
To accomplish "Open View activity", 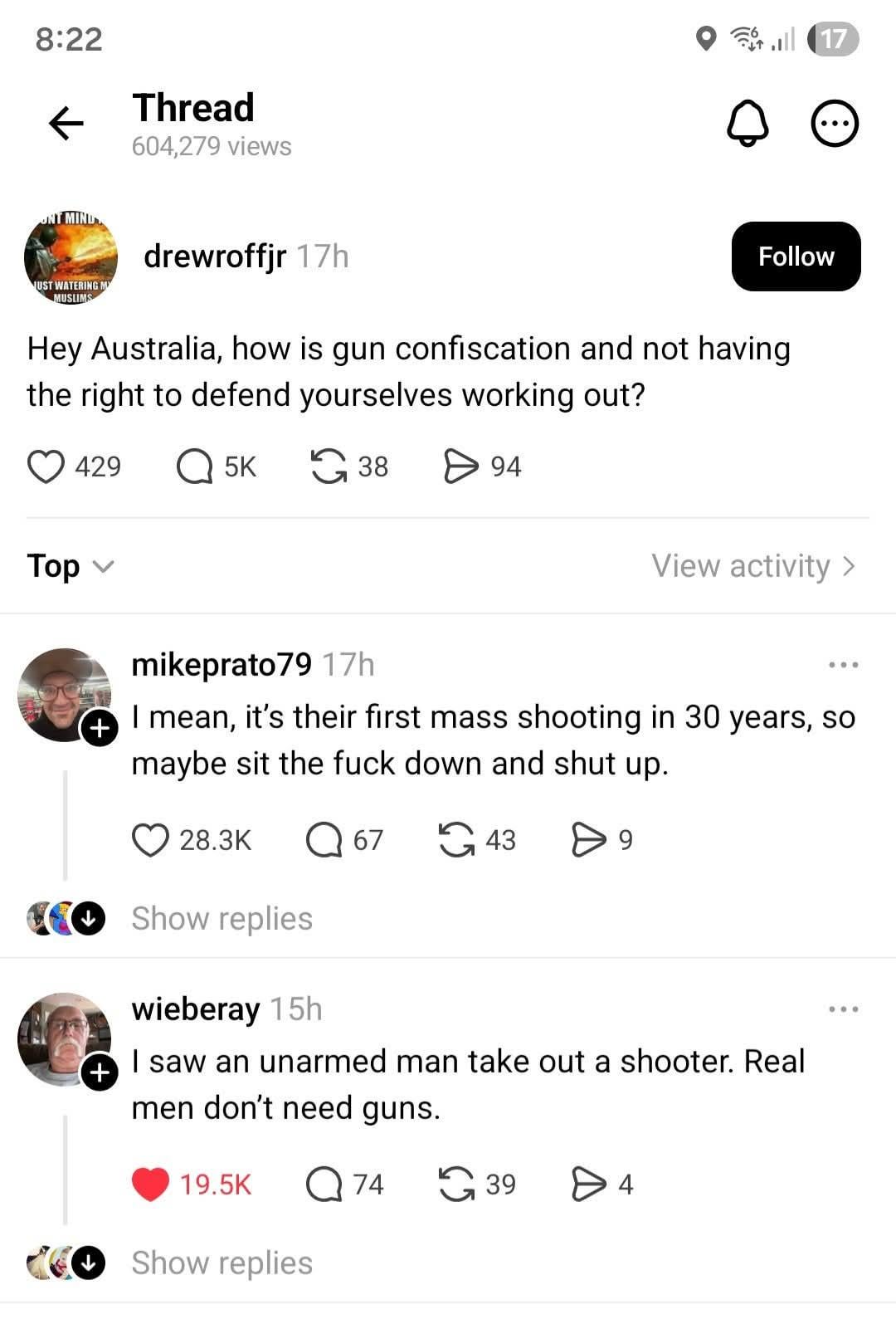I will pyautogui.click(x=752, y=566).
